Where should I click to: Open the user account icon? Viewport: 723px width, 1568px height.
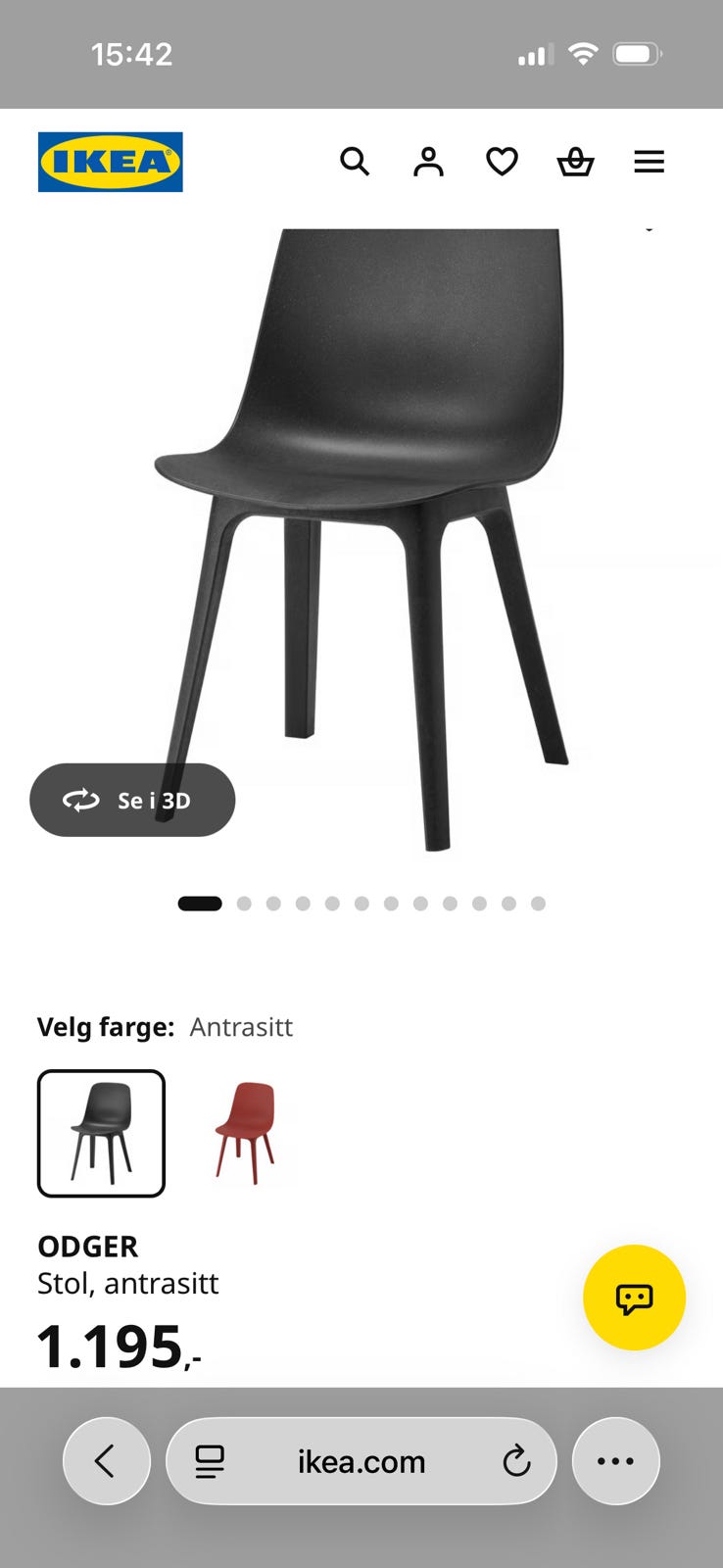pos(428,162)
